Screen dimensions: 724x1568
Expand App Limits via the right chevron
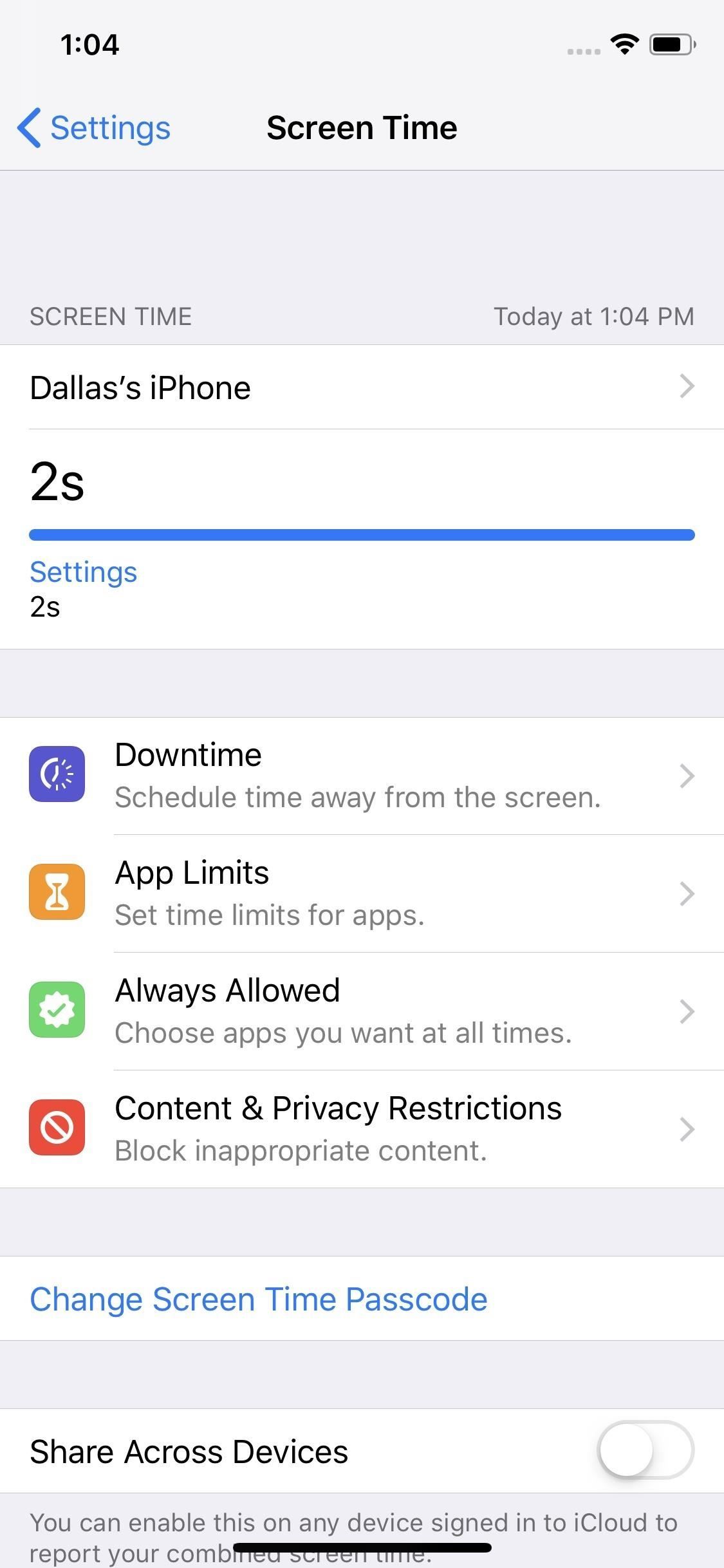(688, 892)
